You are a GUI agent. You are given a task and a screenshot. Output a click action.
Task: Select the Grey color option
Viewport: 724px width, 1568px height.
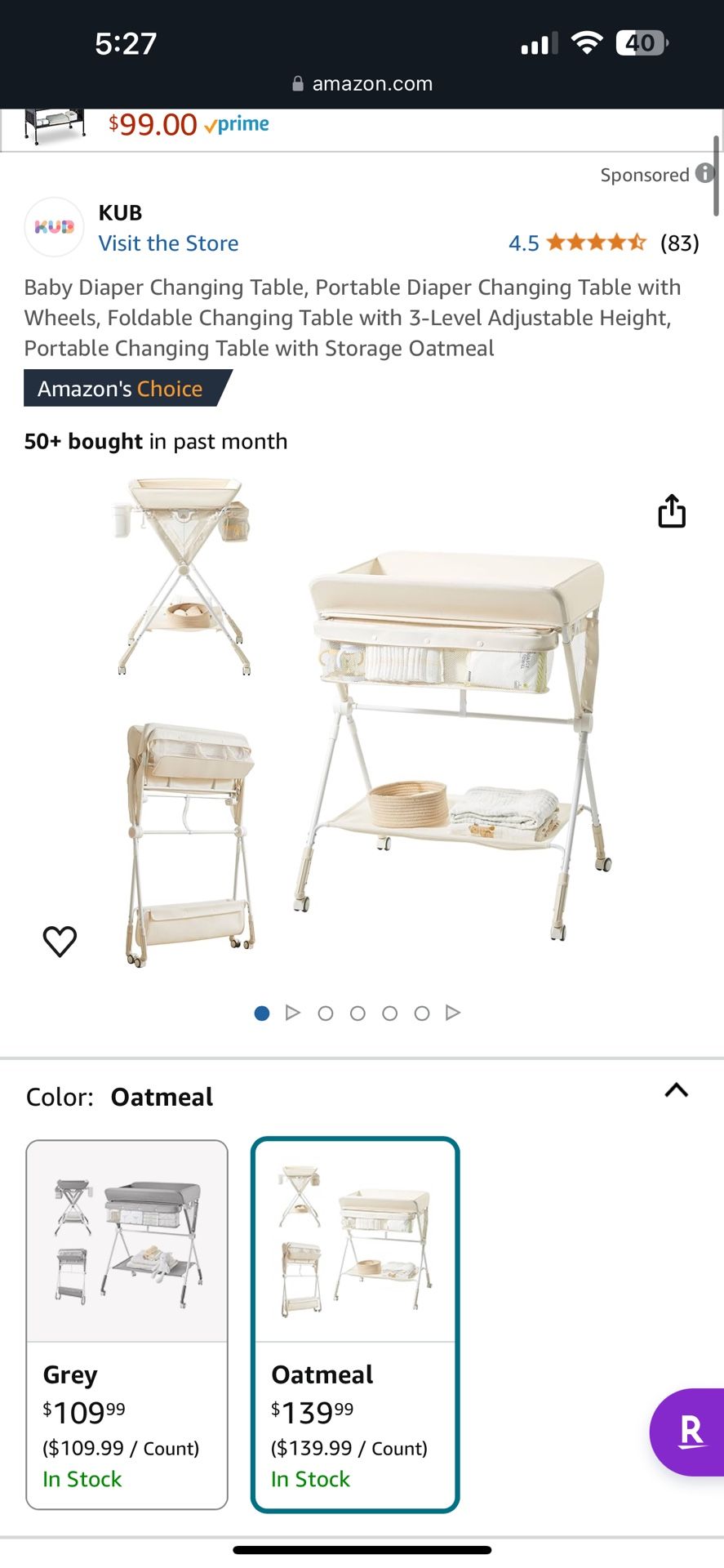tap(127, 1325)
